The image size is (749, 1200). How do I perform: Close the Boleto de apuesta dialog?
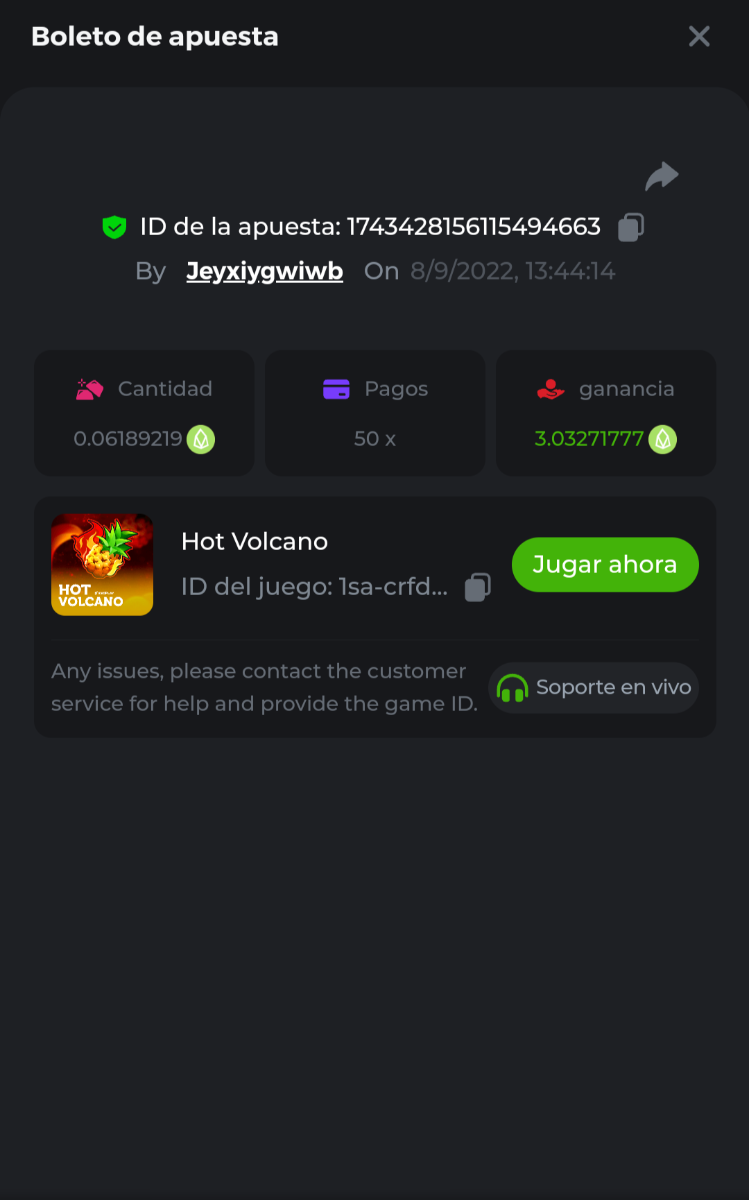[699, 37]
